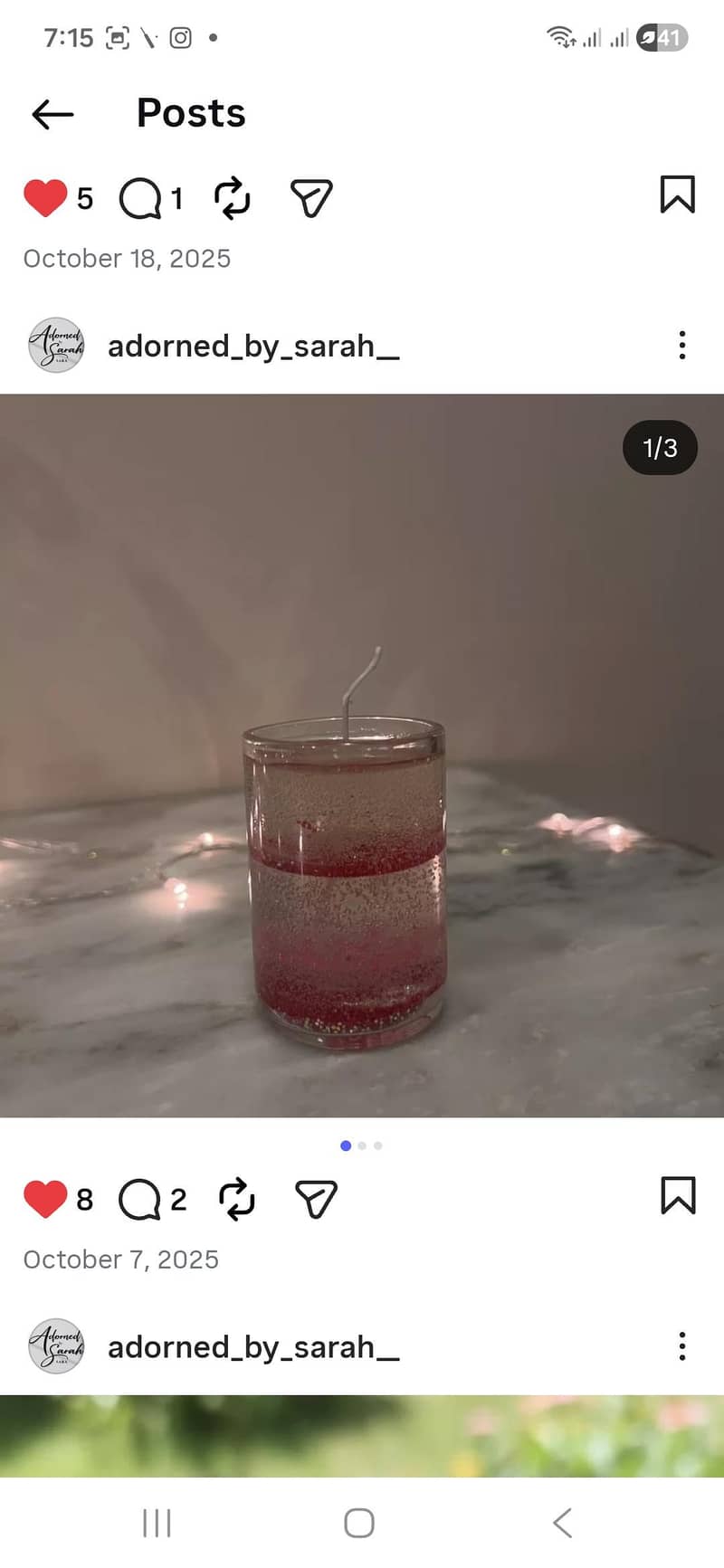
Task: Repost the October 18 candle post
Action: click(232, 197)
